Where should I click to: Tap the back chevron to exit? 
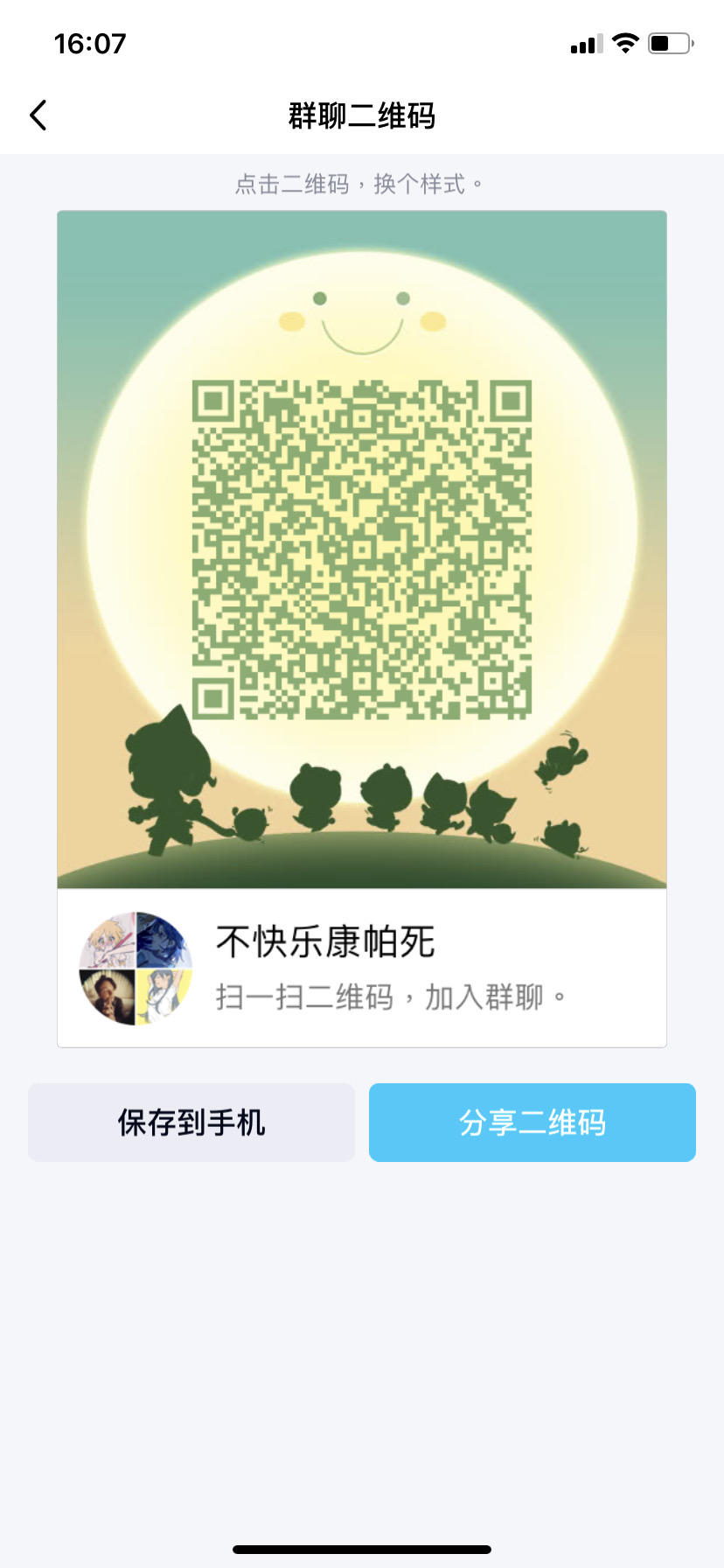[x=38, y=114]
